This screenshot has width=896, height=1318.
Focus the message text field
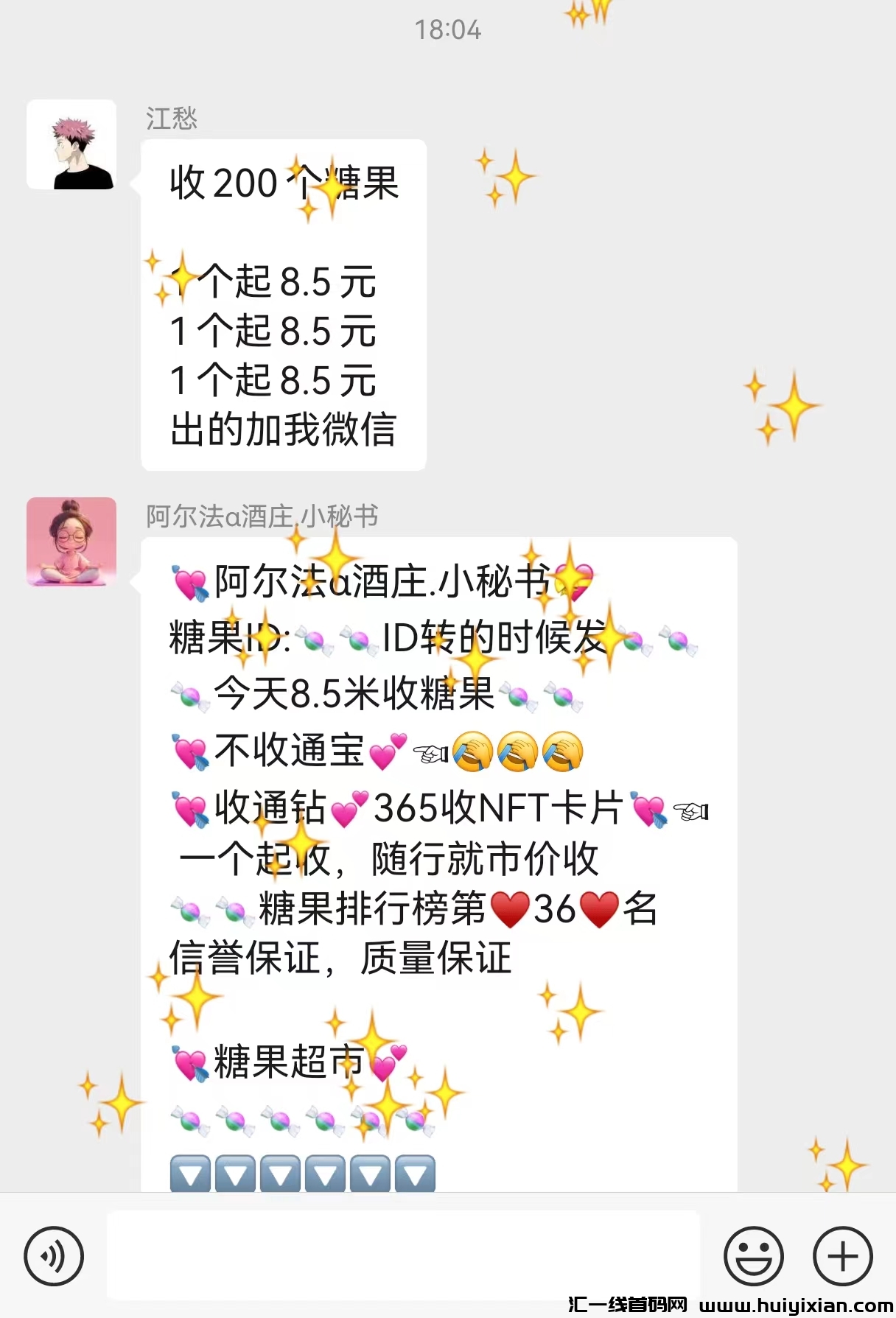coord(403,1255)
